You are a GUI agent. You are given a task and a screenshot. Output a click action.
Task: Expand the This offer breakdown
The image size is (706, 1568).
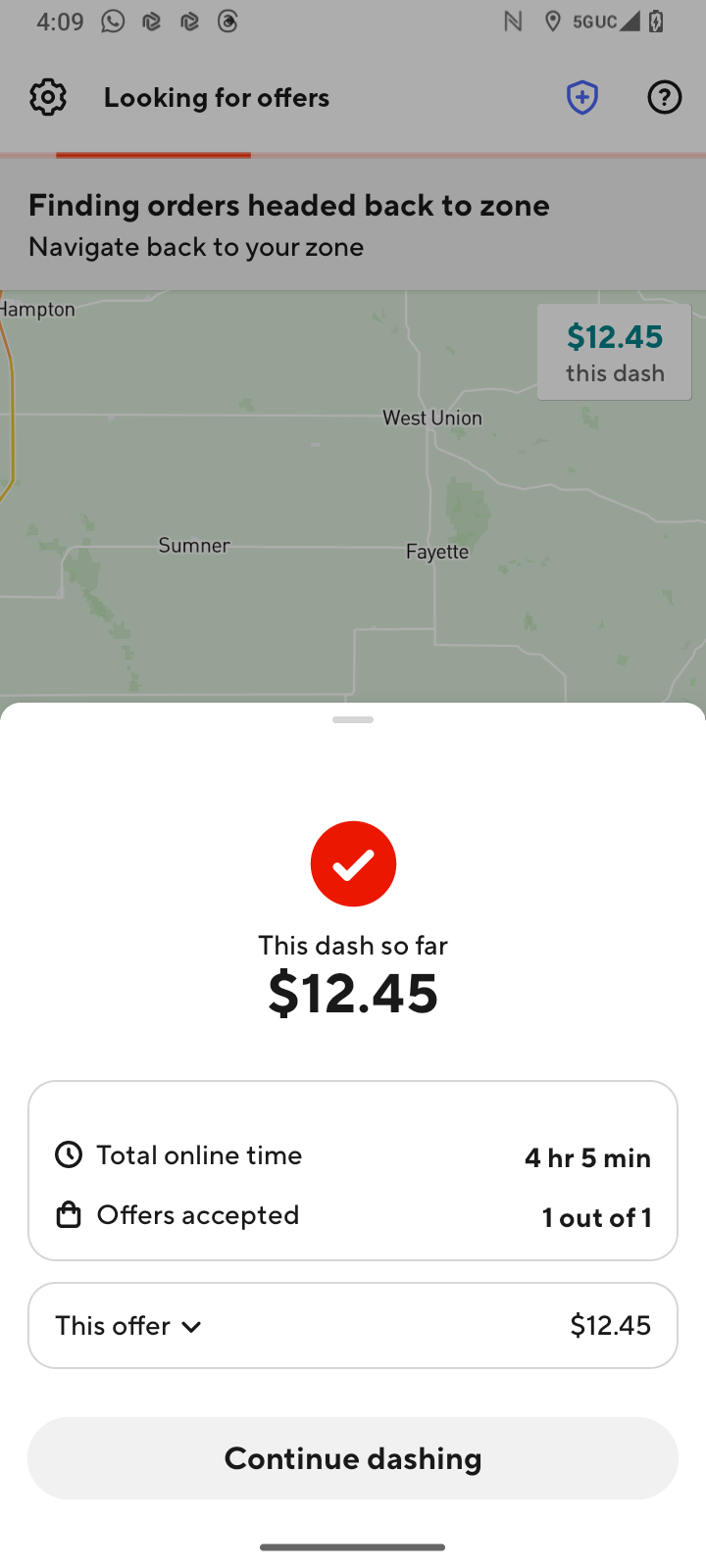129,1325
